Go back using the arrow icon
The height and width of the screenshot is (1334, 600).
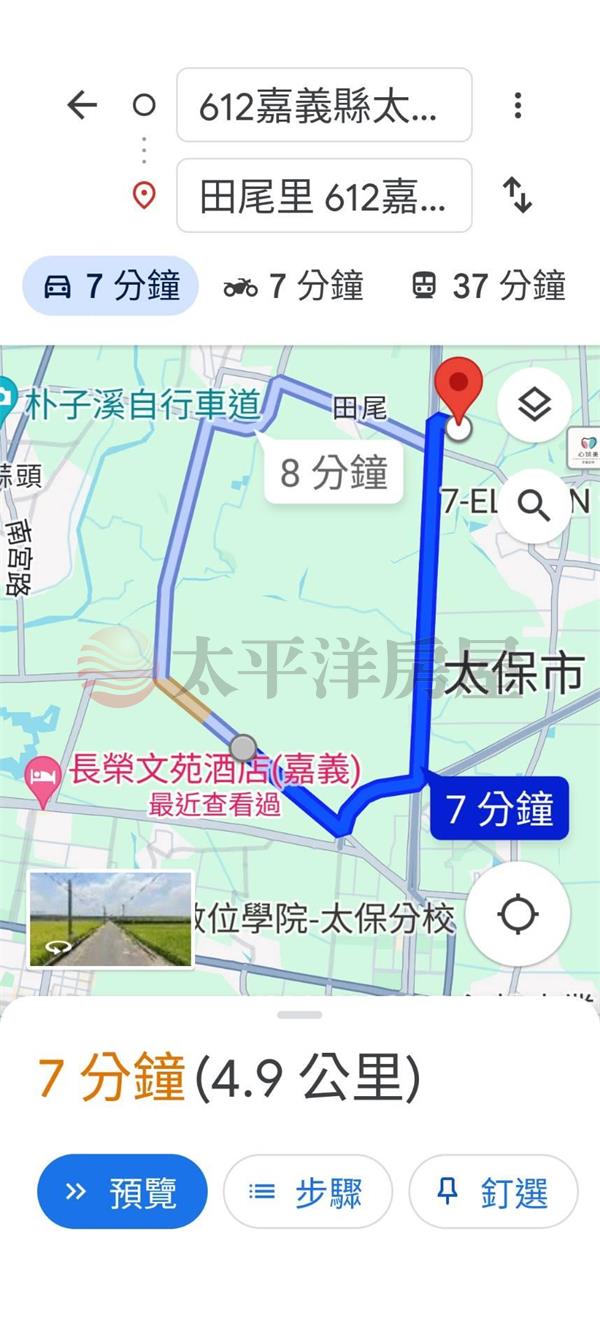[x=82, y=105]
